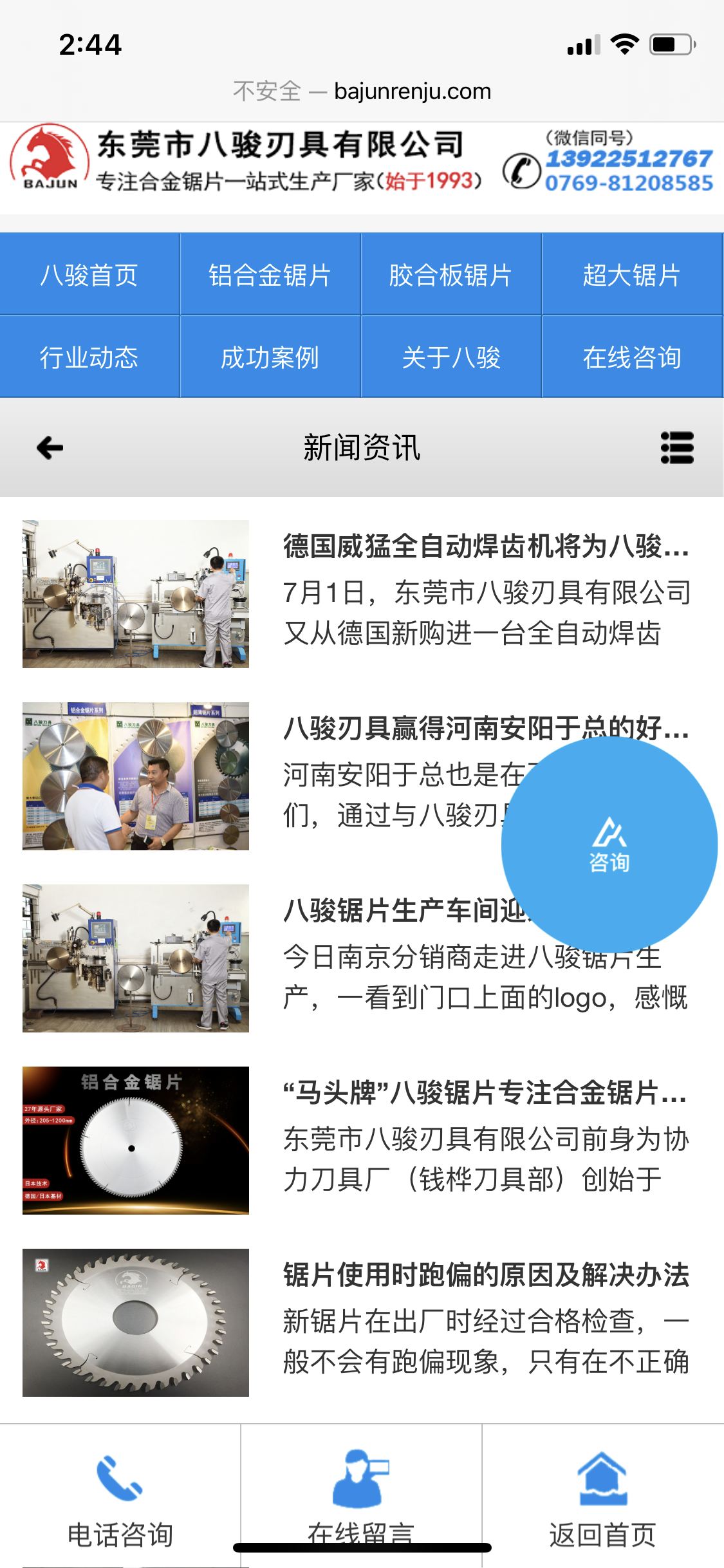Open 在线留言 in bottom bar
This screenshot has width=724, height=1568.
[361, 1493]
